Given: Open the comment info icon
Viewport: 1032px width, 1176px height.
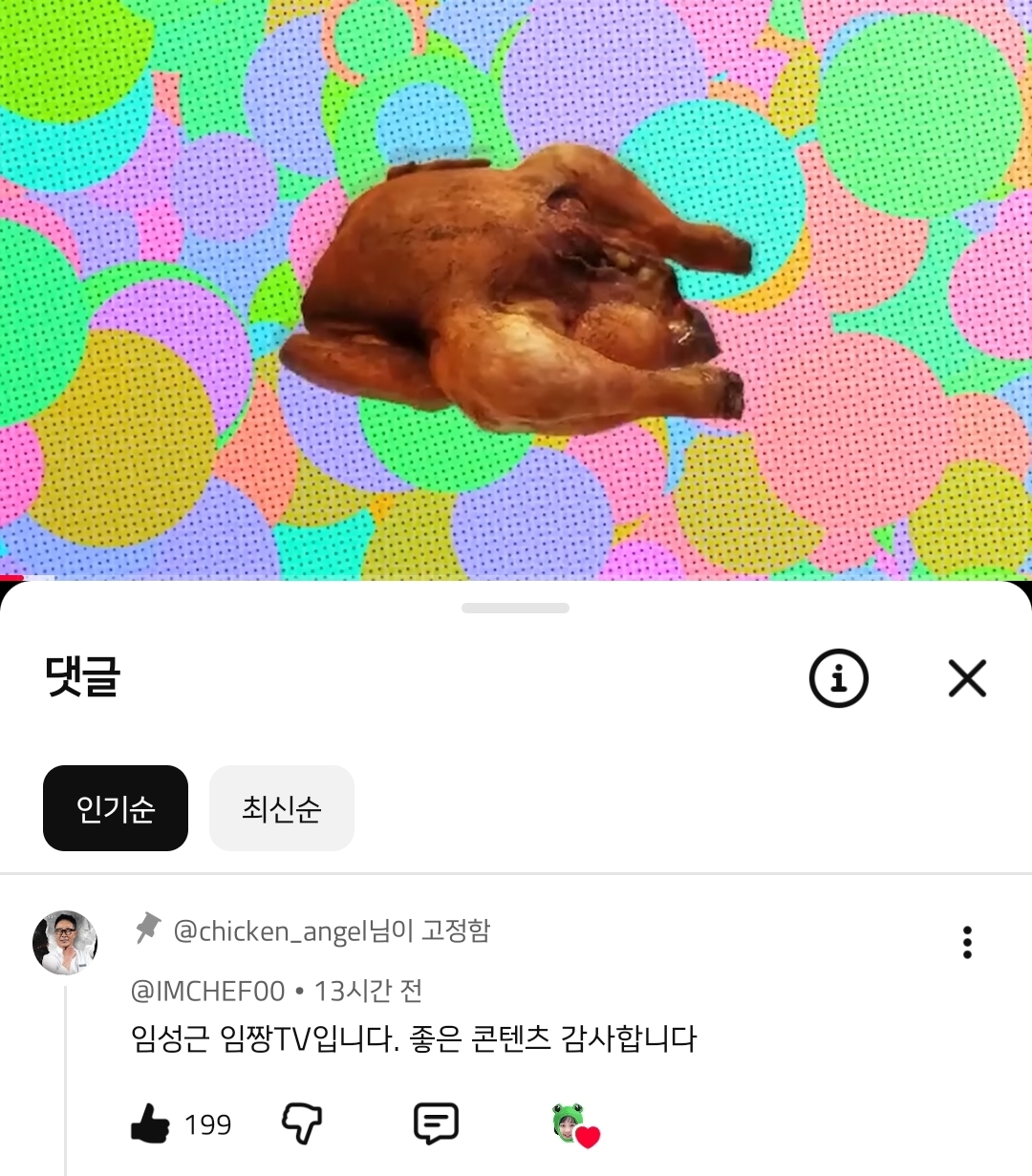Looking at the screenshot, I should click(836, 678).
